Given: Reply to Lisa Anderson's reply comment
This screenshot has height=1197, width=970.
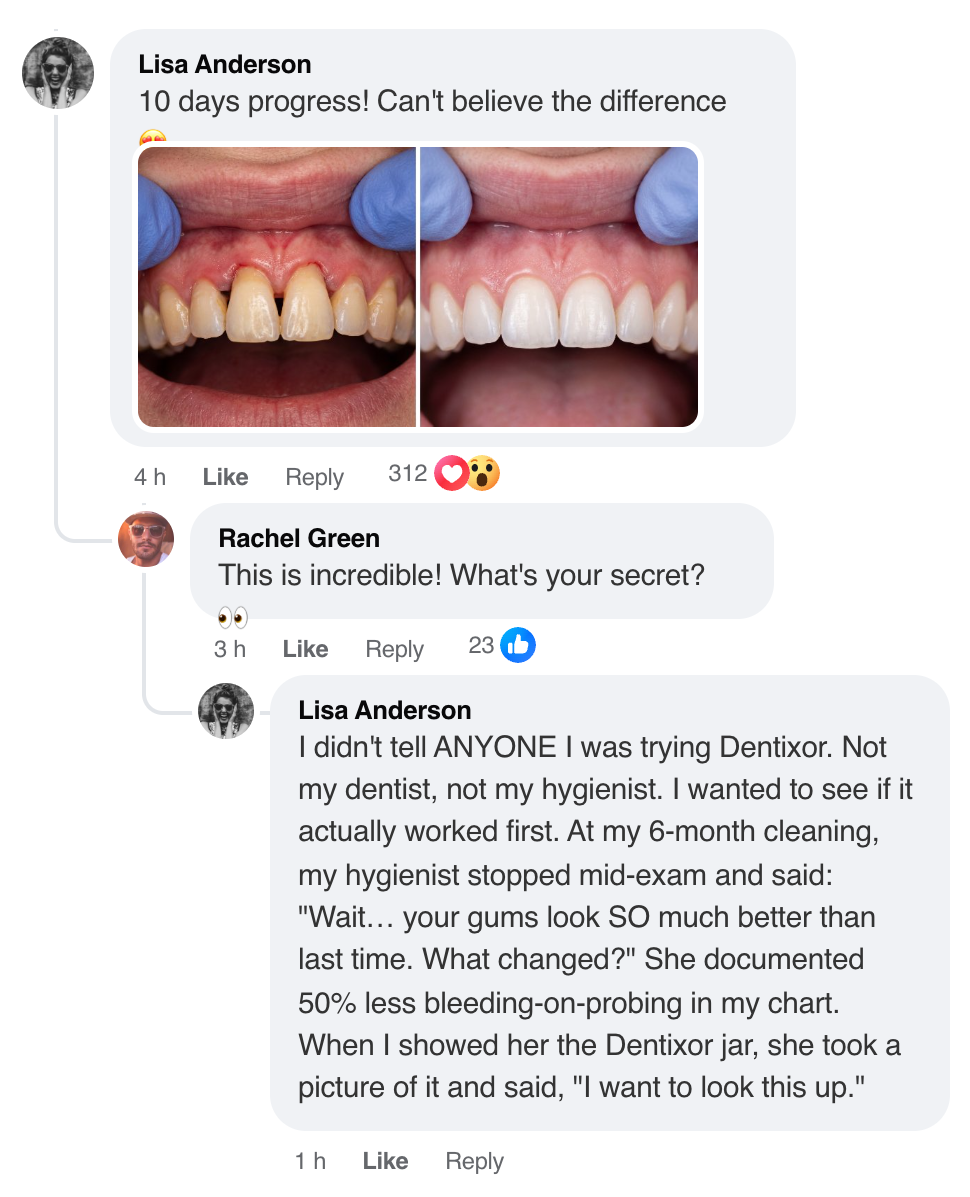Looking at the screenshot, I should (473, 1161).
